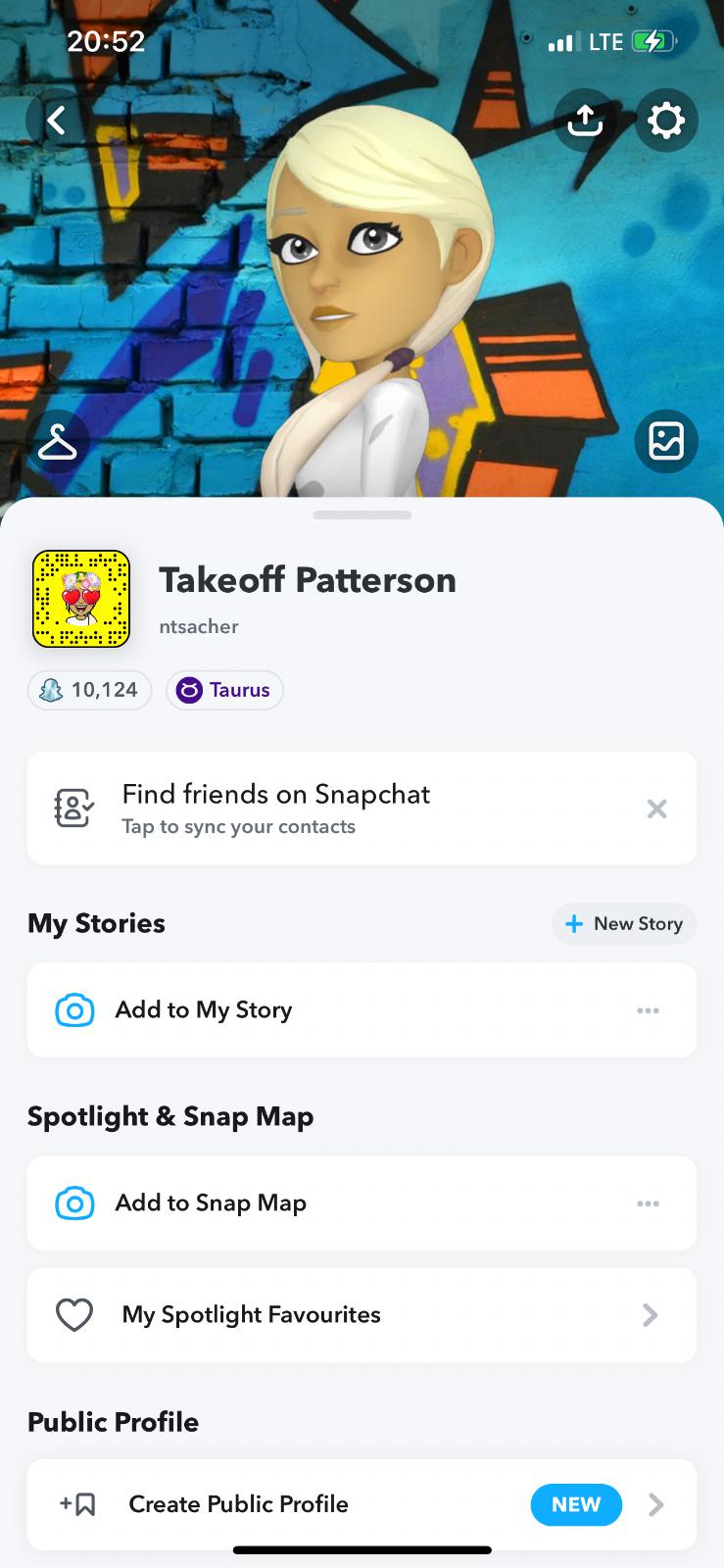The width and height of the screenshot is (724, 1568).
Task: Open camera icon next to Add to My Story
Action: pyautogui.click(x=74, y=1009)
